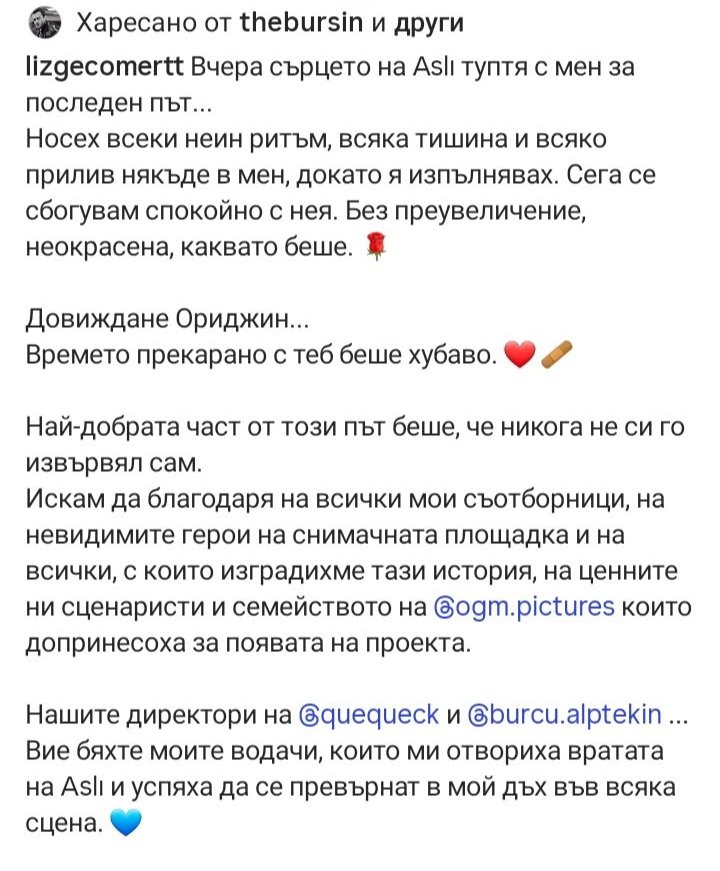View the others who liked this post
Image resolution: width=720 pixels, height=871 pixels.
pos(428,23)
